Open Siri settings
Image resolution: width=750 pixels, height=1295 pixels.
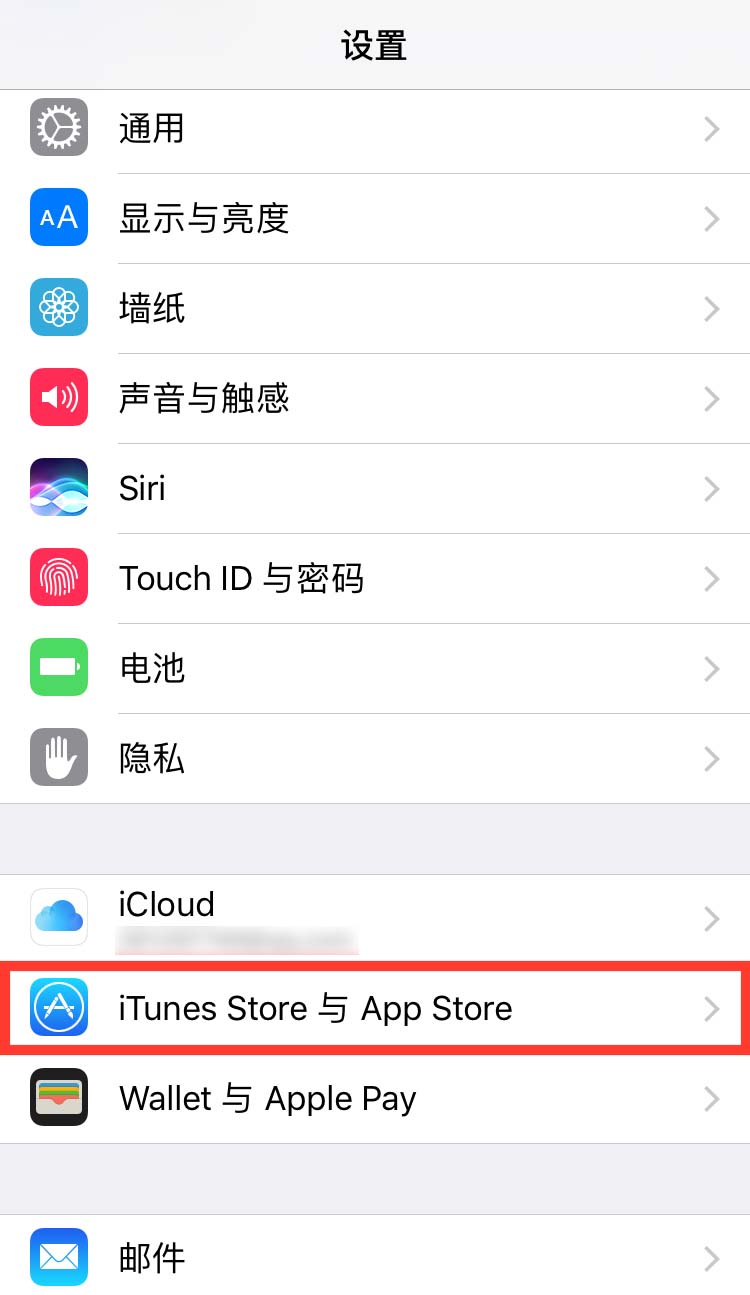click(x=375, y=488)
